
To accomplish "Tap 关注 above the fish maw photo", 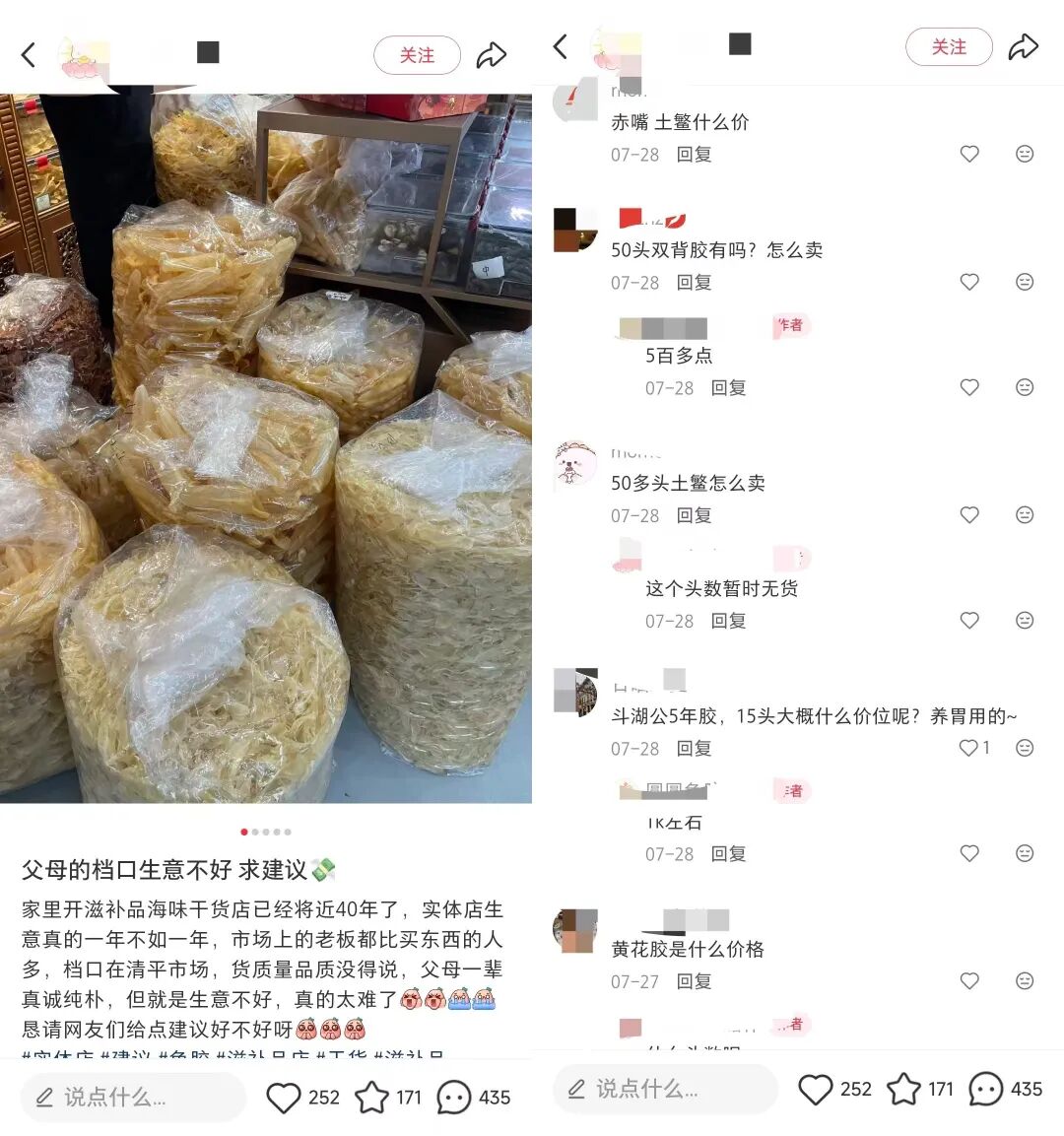I will pos(417,55).
